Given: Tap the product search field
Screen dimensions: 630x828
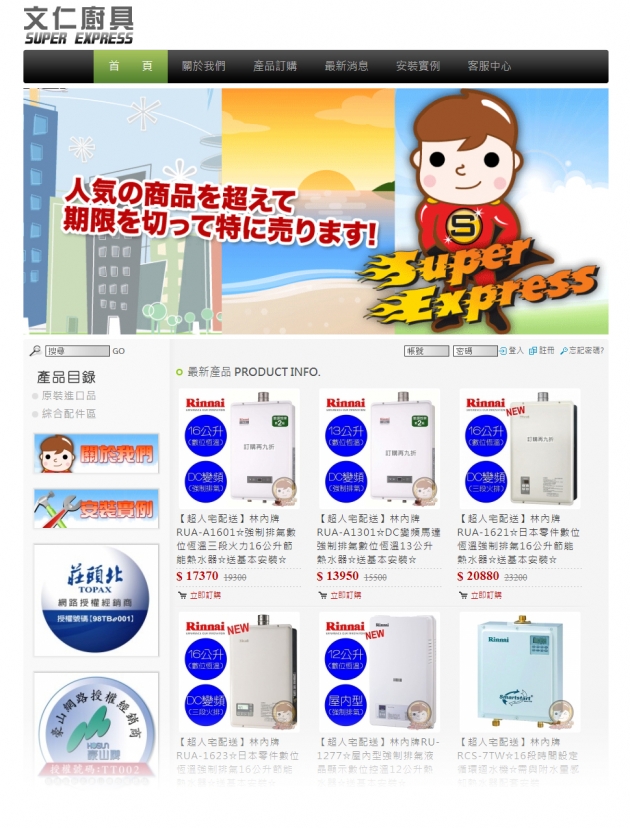Looking at the screenshot, I should click(x=77, y=352).
